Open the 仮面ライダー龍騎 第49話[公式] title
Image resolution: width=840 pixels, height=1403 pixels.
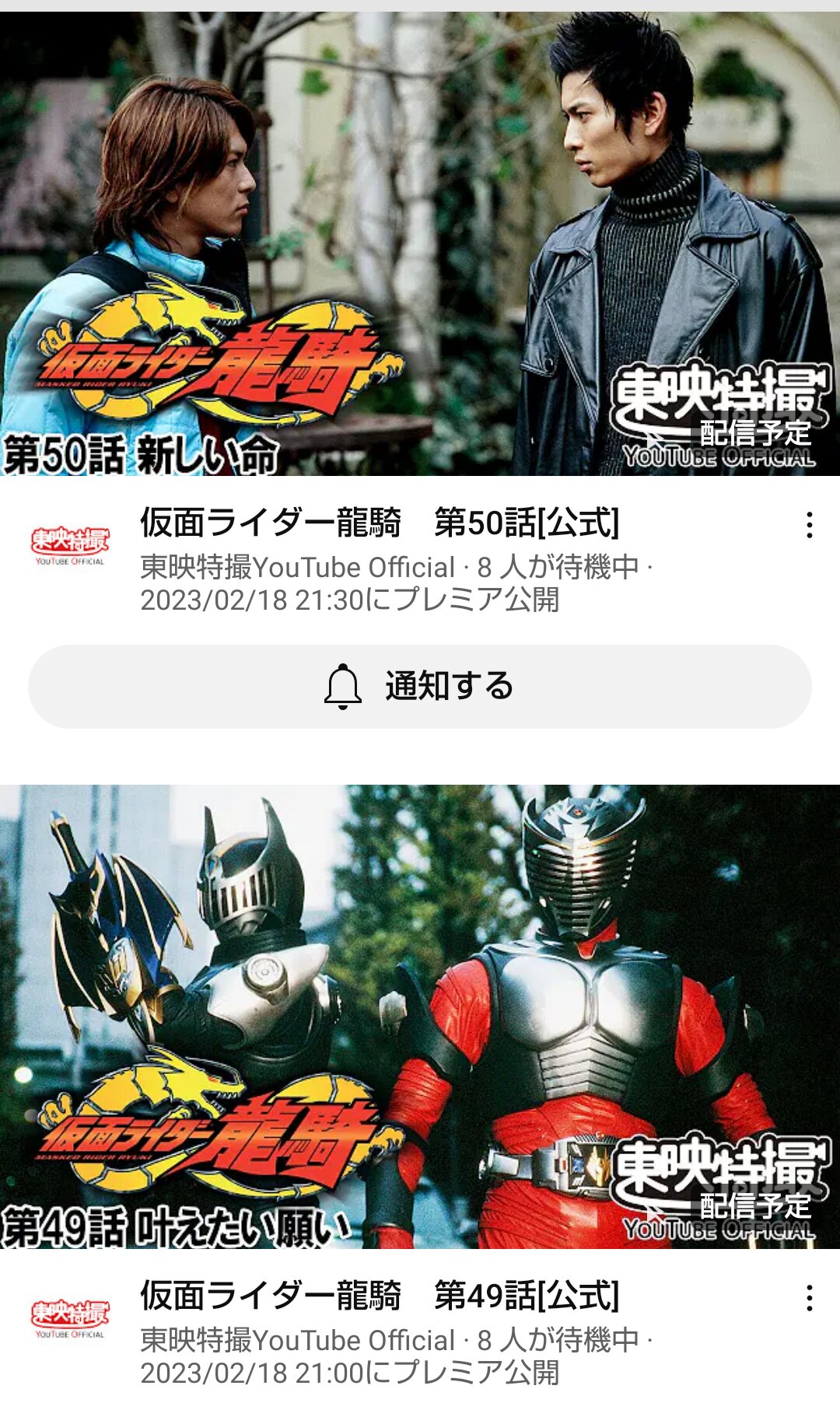(x=380, y=1296)
